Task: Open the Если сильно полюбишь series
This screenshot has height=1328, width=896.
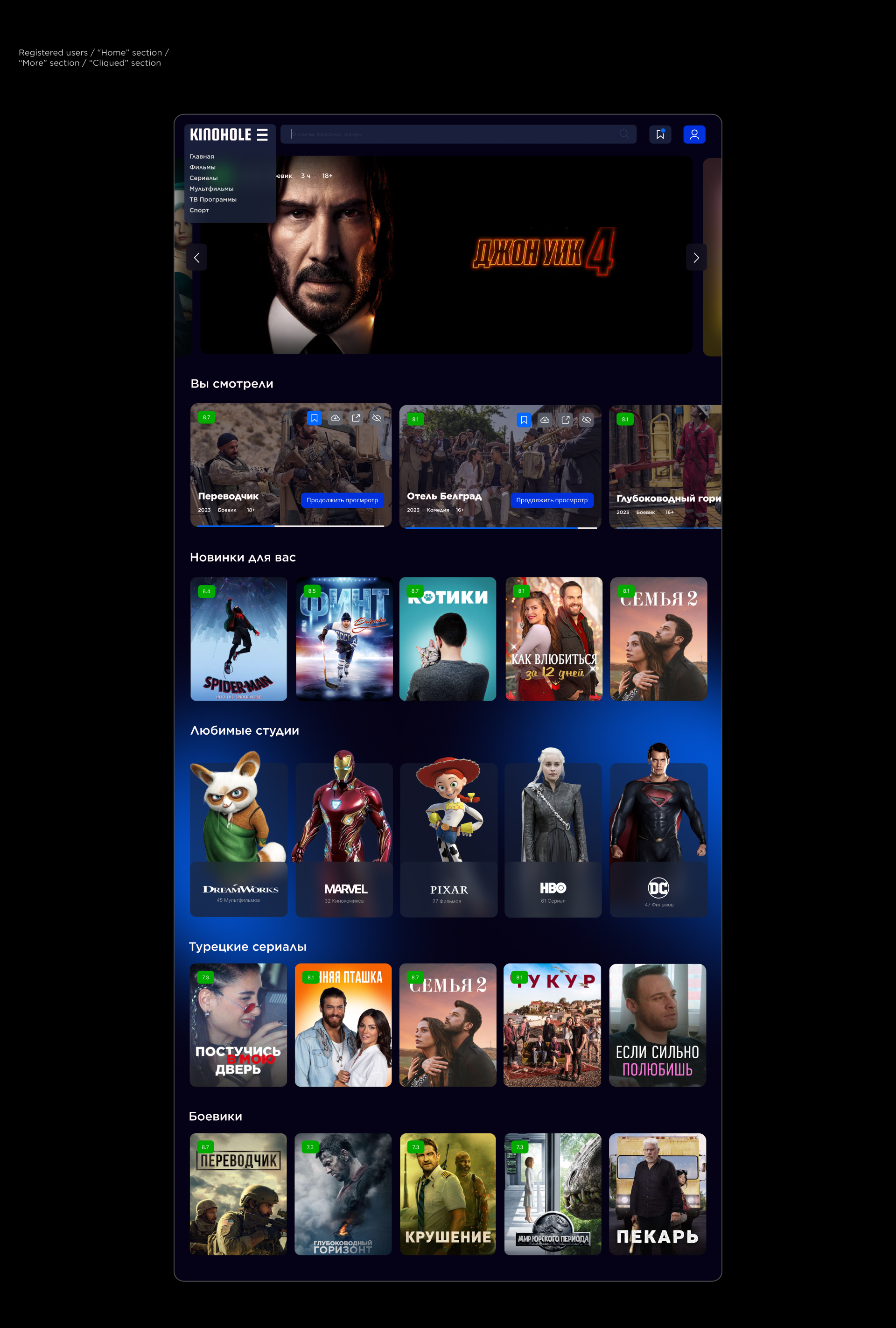Action: point(658,1025)
